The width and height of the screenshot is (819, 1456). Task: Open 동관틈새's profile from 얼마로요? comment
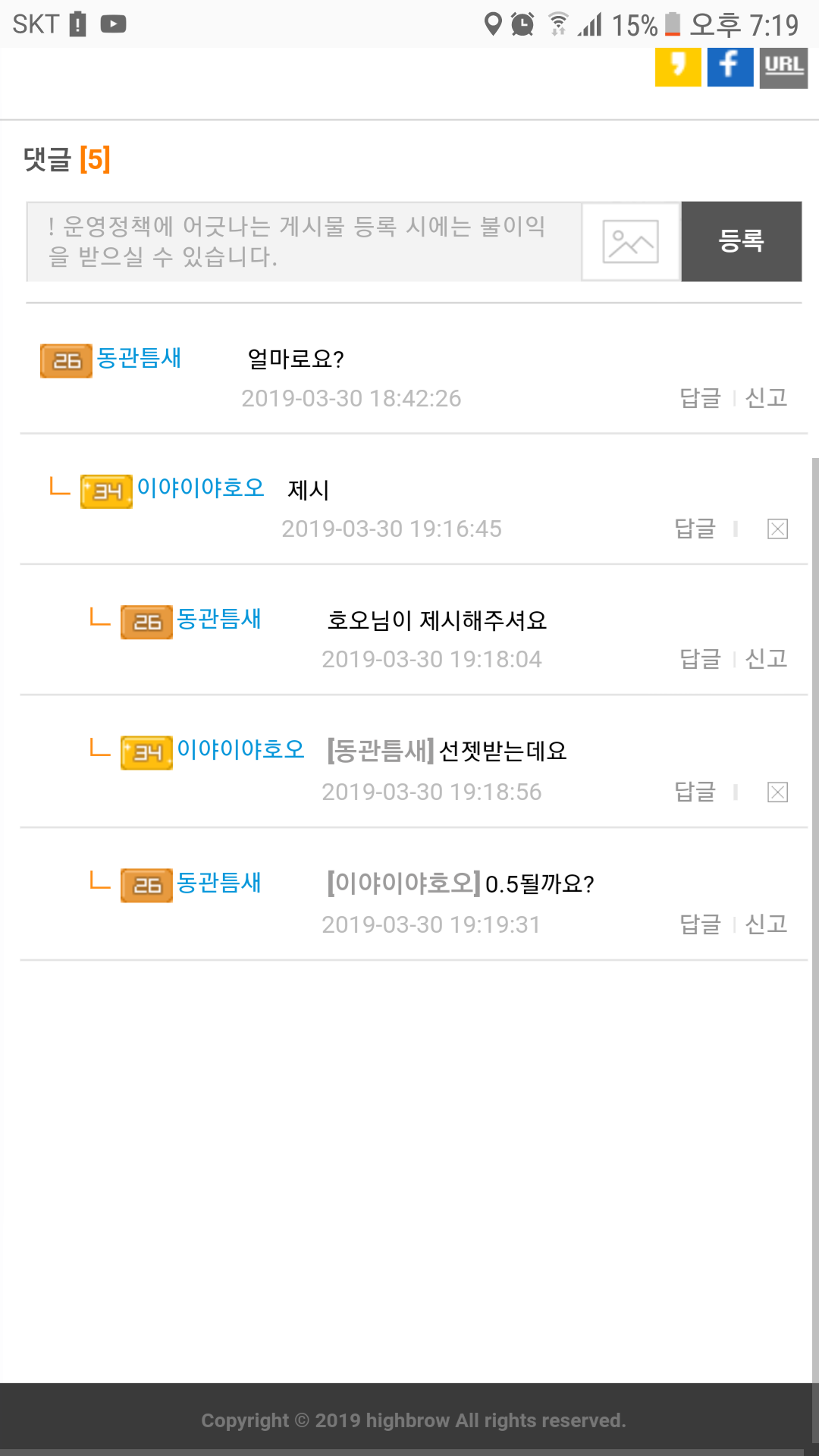pos(139,358)
